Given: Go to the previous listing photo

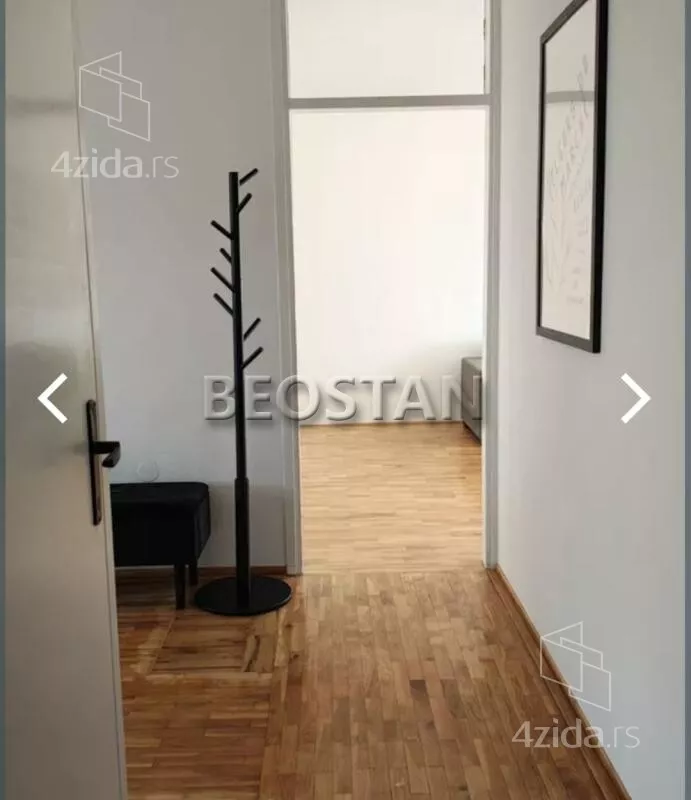Looking at the screenshot, I should click(52, 398).
